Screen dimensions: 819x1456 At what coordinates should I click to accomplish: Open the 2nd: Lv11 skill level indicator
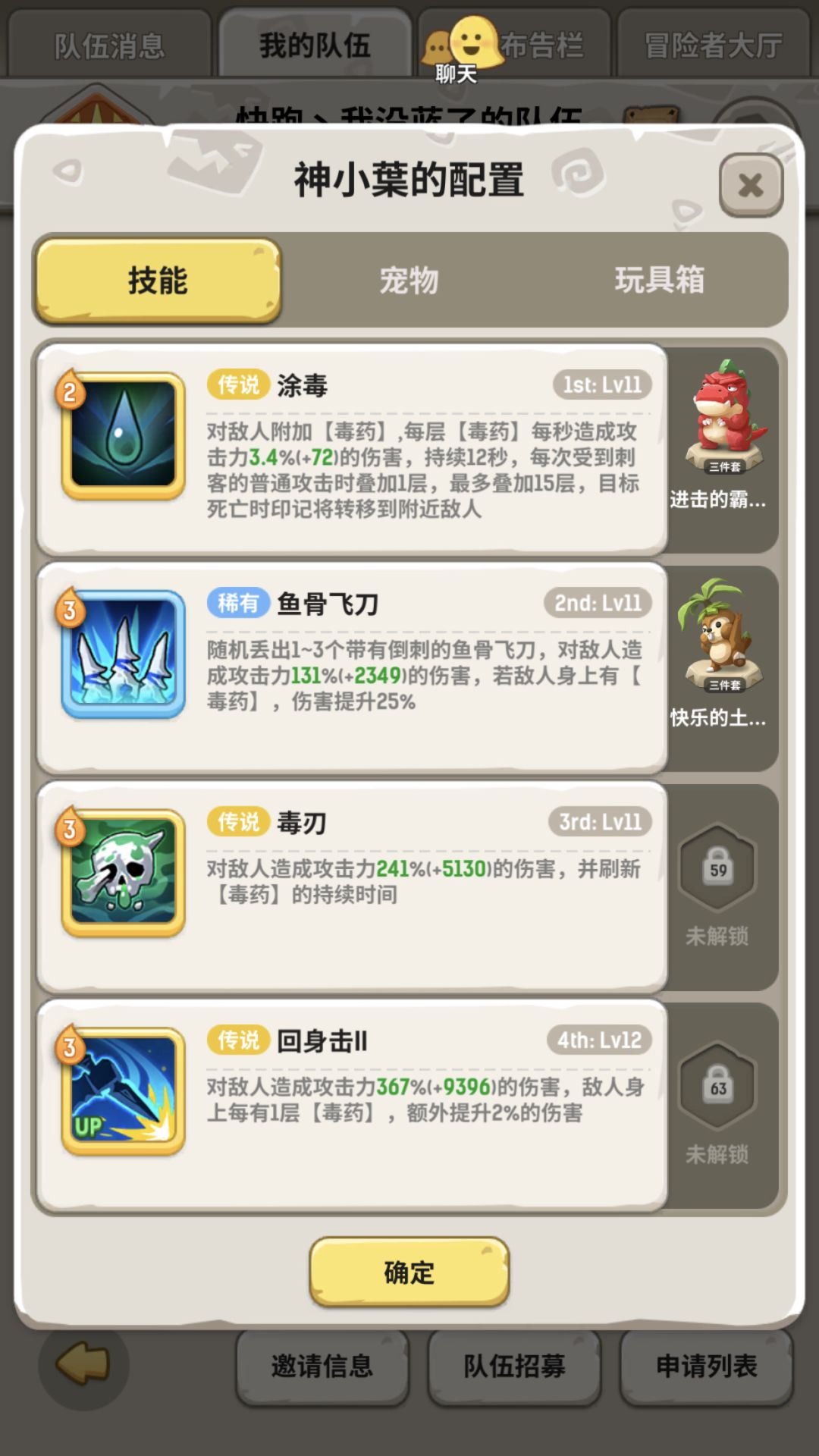(x=598, y=602)
